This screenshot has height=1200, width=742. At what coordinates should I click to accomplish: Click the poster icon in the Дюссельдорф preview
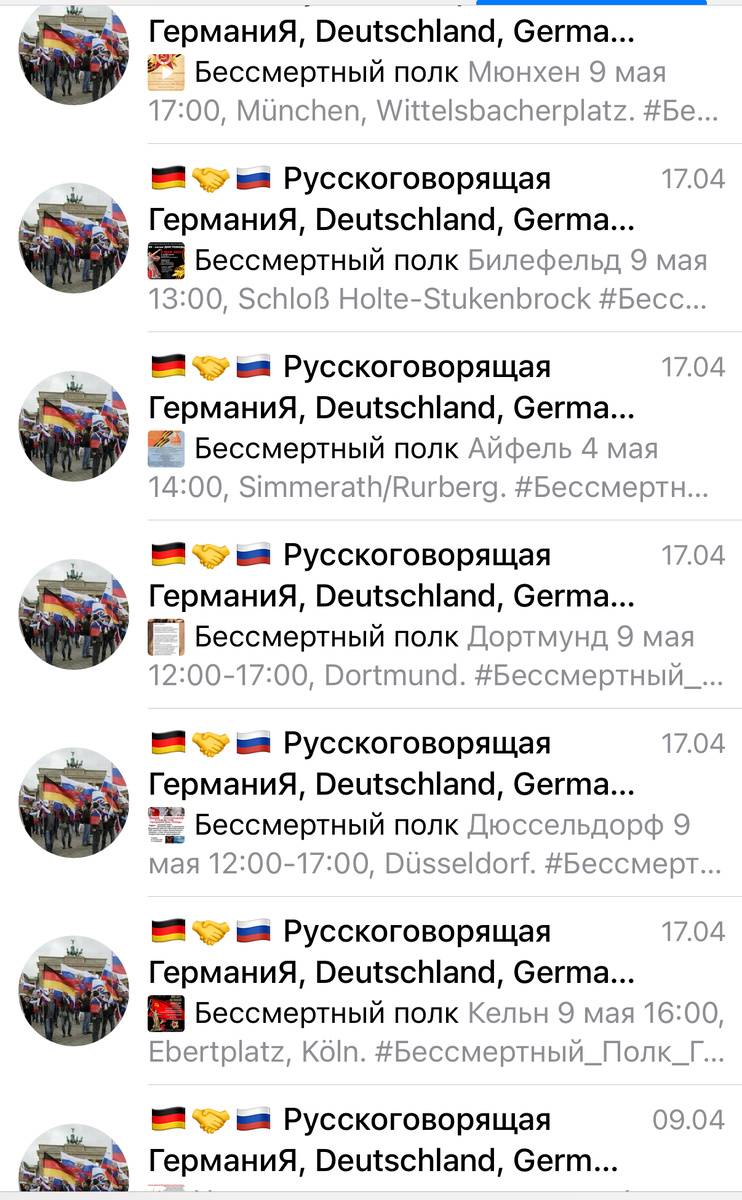pyautogui.click(x=162, y=825)
